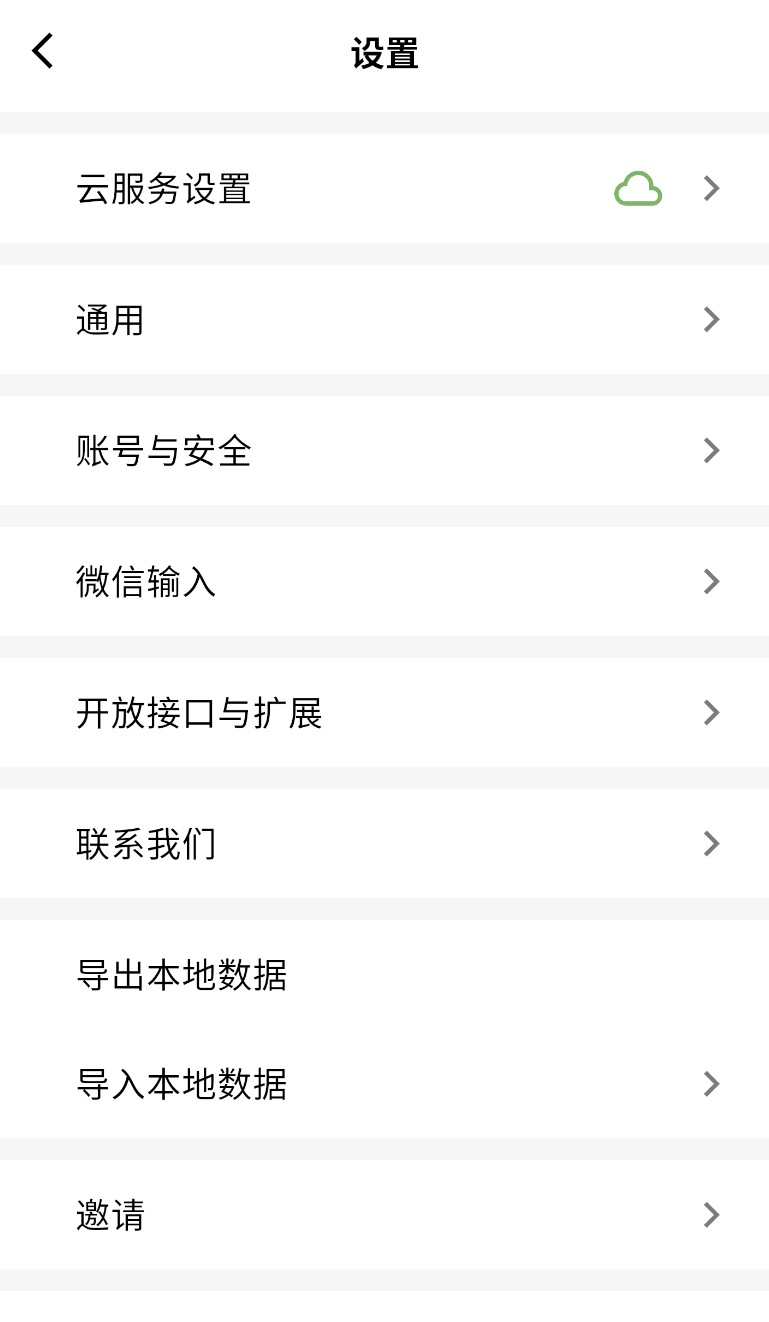
Task: Click the arrow next to 联系我们
Action: tap(711, 844)
